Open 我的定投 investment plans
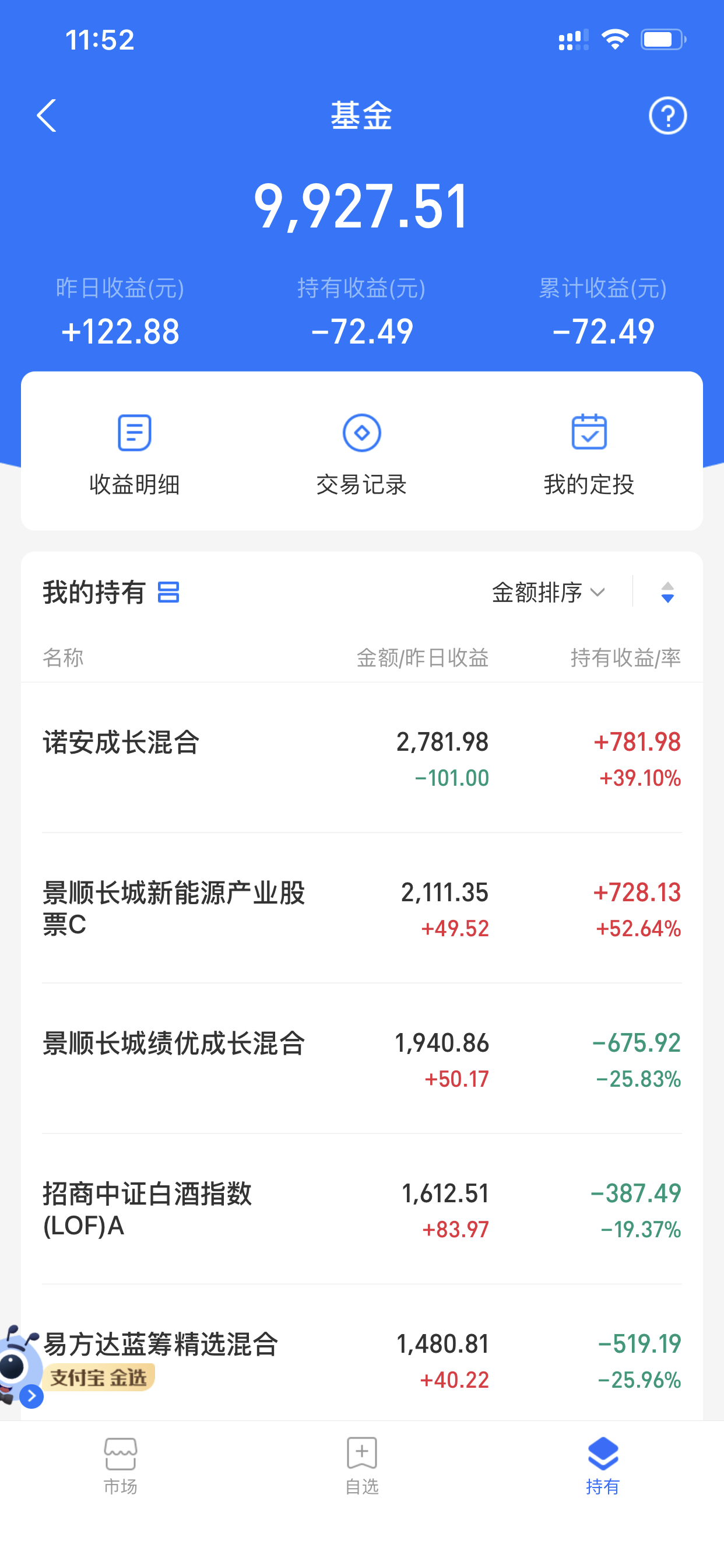This screenshot has width=724, height=1568. coord(588,453)
